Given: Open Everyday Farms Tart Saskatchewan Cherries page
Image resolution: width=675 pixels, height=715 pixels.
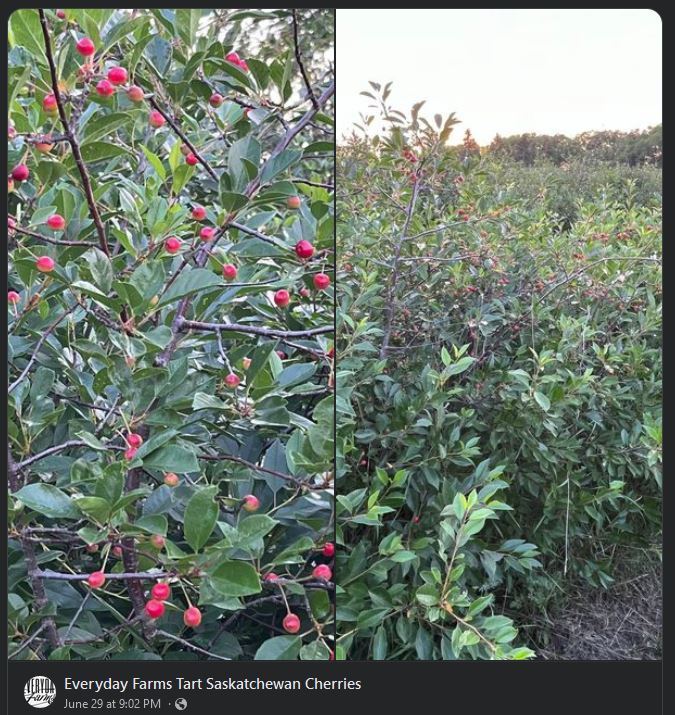Looking at the screenshot, I should pyautogui.click(x=212, y=684).
